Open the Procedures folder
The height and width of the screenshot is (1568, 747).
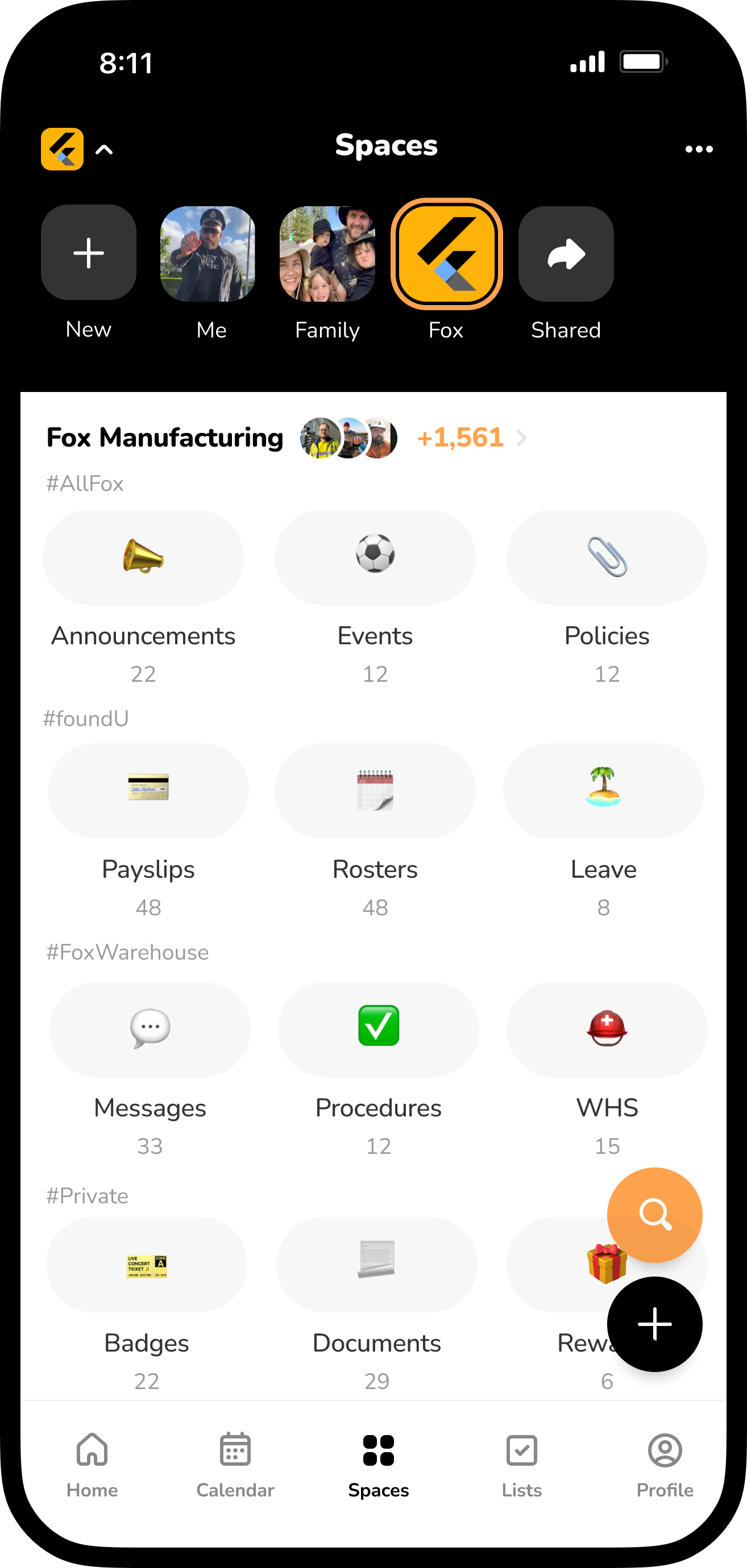[x=379, y=1029]
